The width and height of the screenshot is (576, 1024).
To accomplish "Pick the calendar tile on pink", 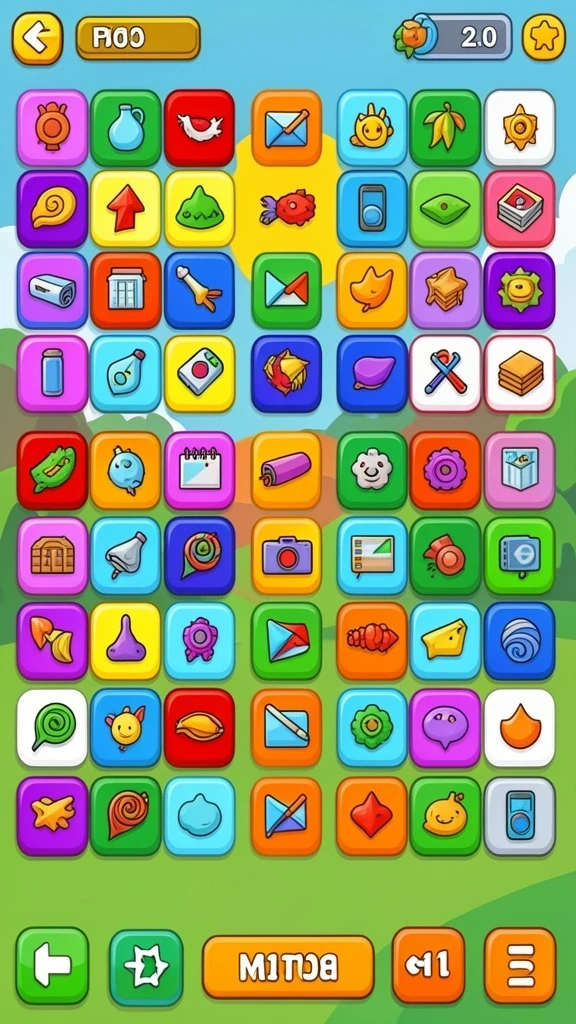I will click(x=199, y=470).
